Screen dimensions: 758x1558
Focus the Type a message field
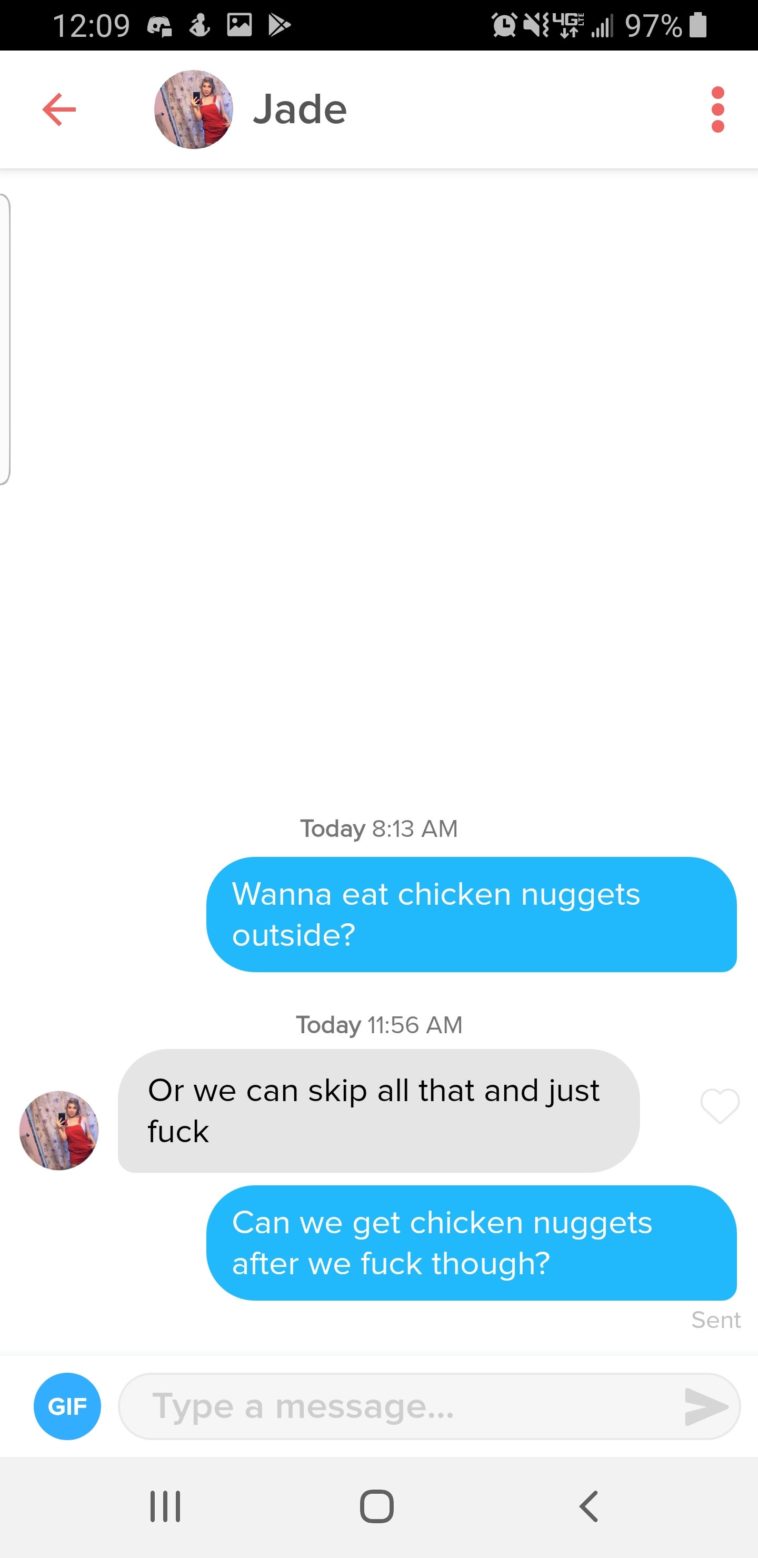tap(400, 1406)
